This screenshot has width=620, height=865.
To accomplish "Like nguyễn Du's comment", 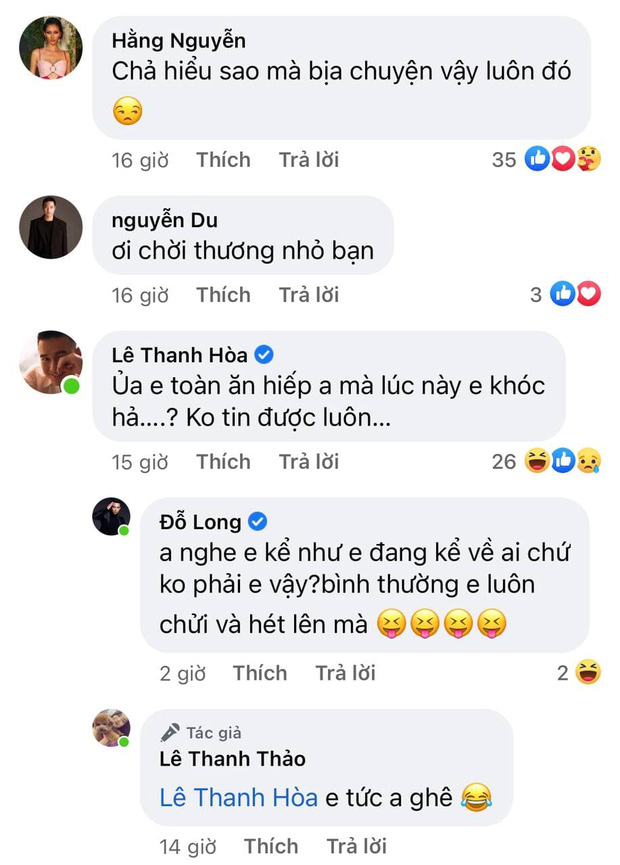I will [x=223, y=295].
